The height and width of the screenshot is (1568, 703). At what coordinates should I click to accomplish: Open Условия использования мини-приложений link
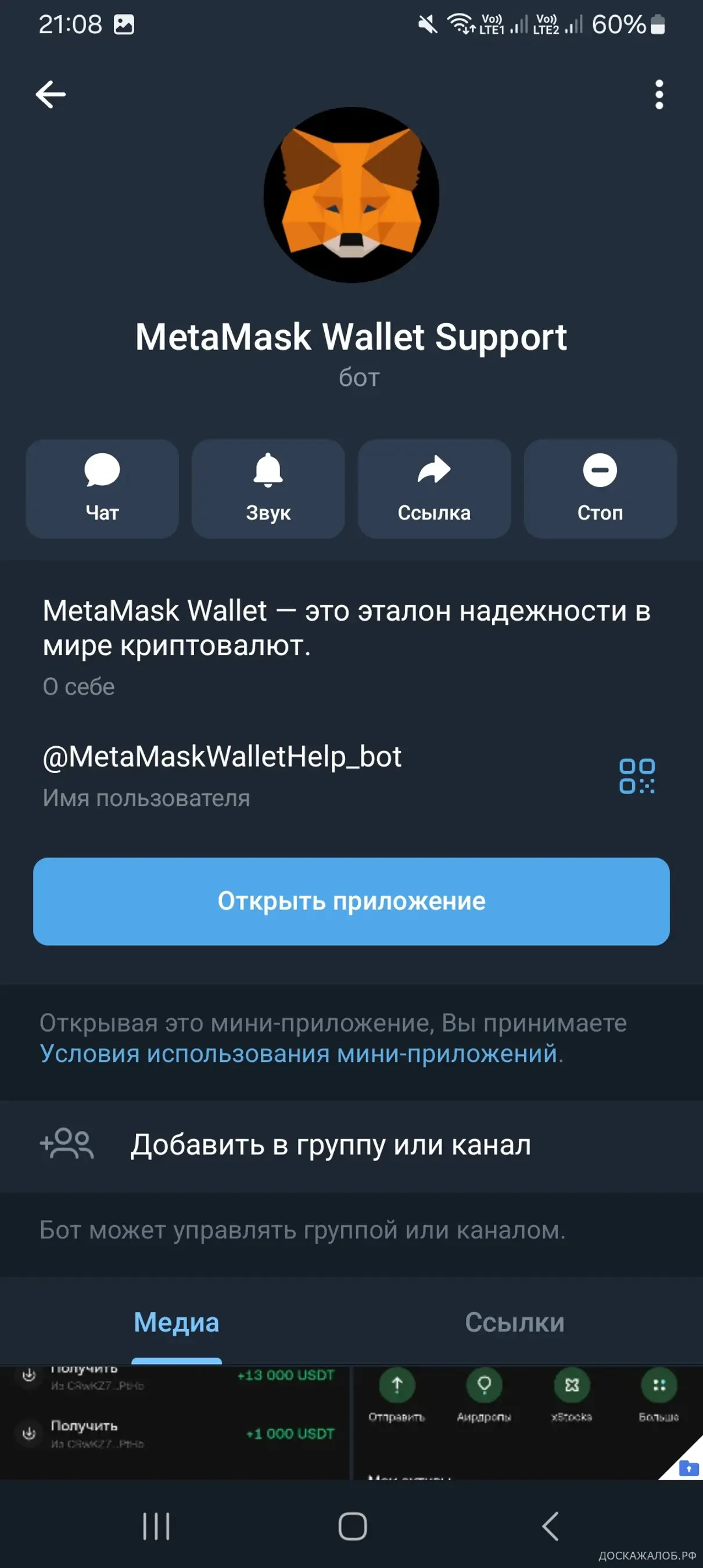point(298,1054)
